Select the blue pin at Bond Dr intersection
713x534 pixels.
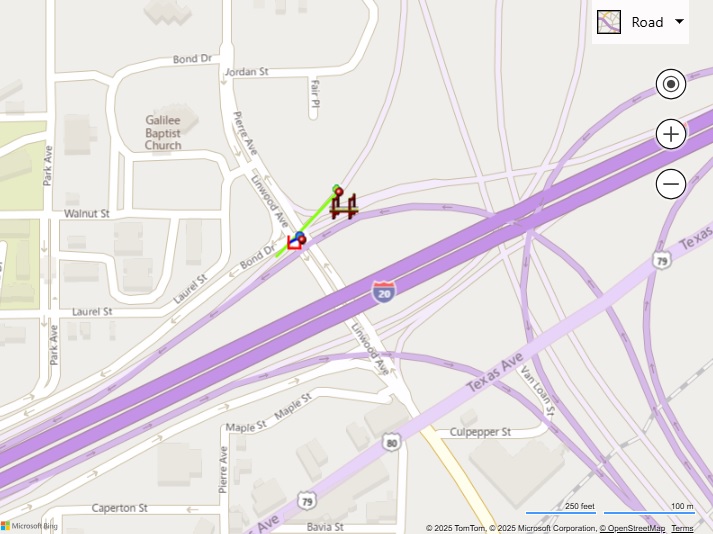click(300, 236)
